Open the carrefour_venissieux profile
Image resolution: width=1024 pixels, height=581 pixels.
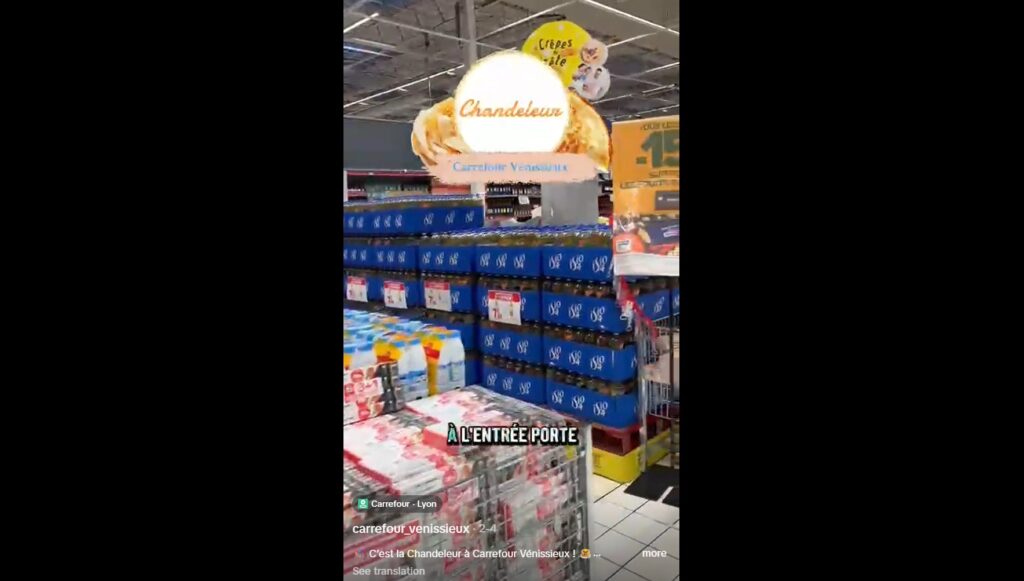(x=411, y=528)
